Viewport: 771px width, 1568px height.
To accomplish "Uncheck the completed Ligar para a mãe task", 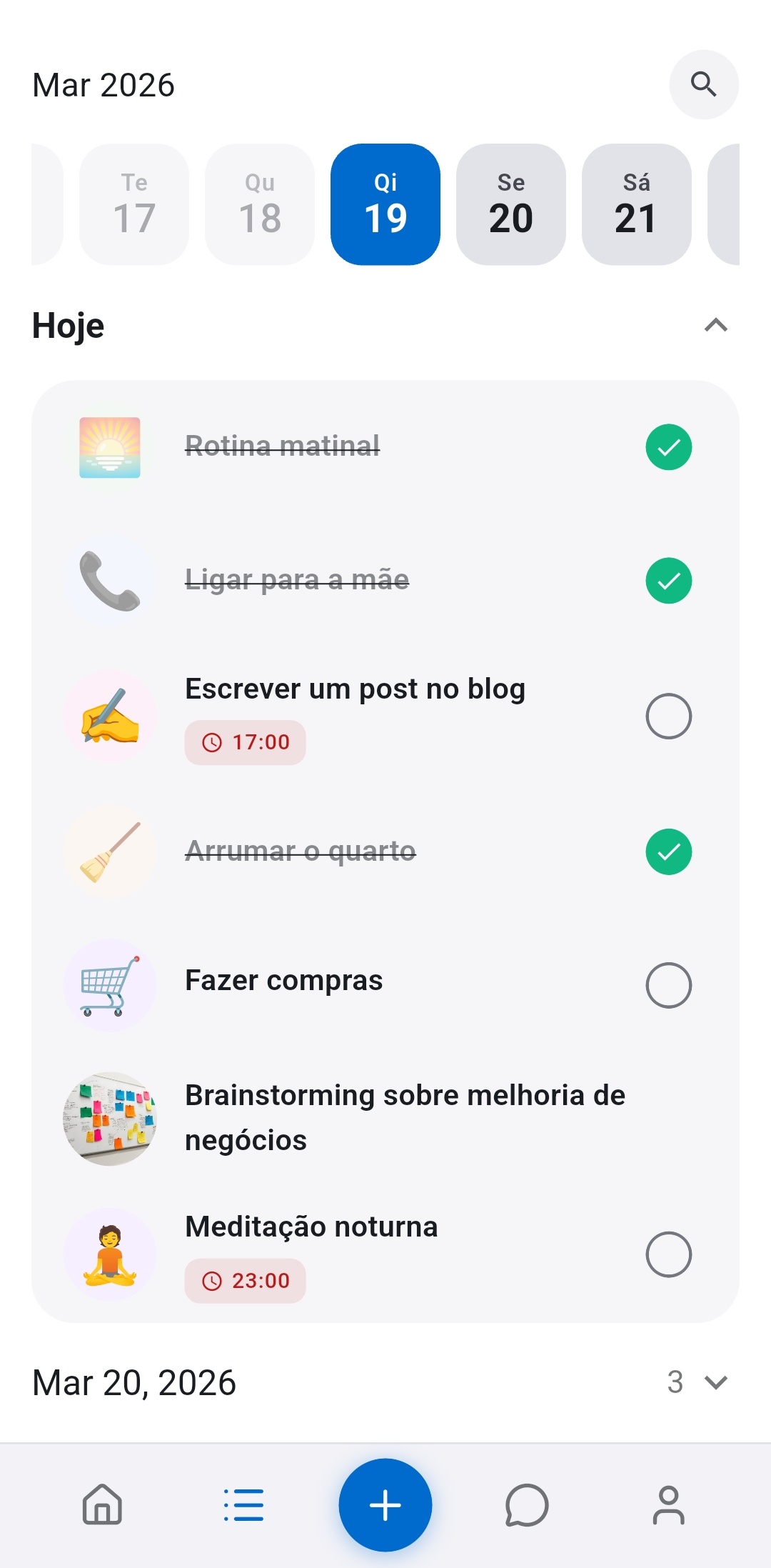I will 668,580.
